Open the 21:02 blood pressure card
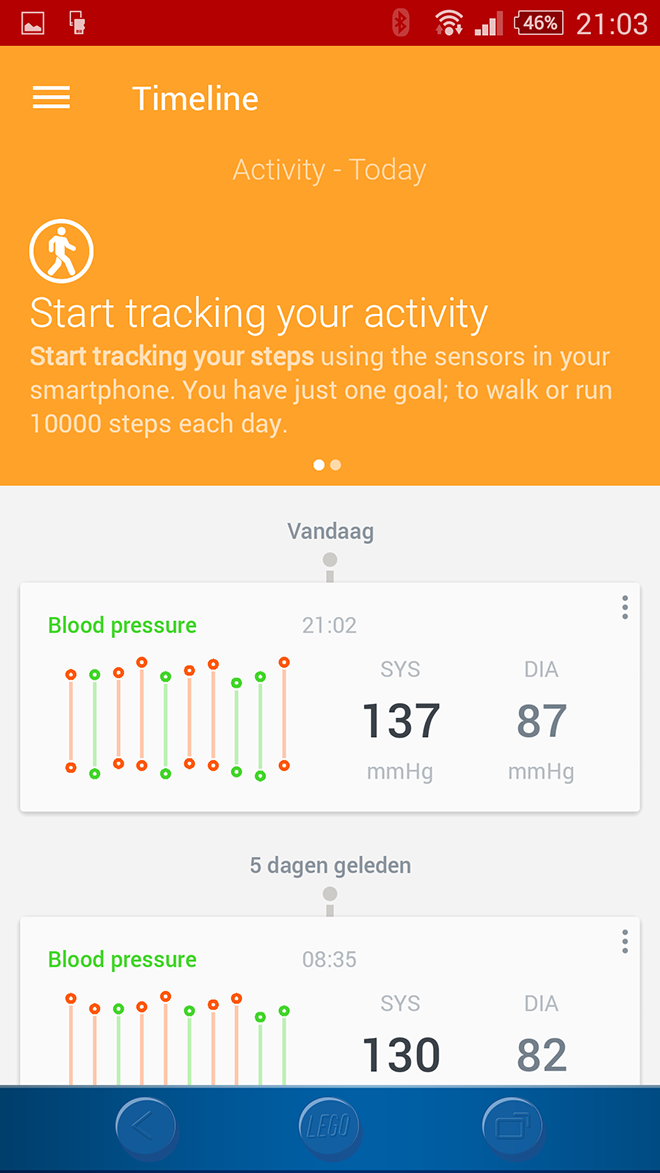 330,697
